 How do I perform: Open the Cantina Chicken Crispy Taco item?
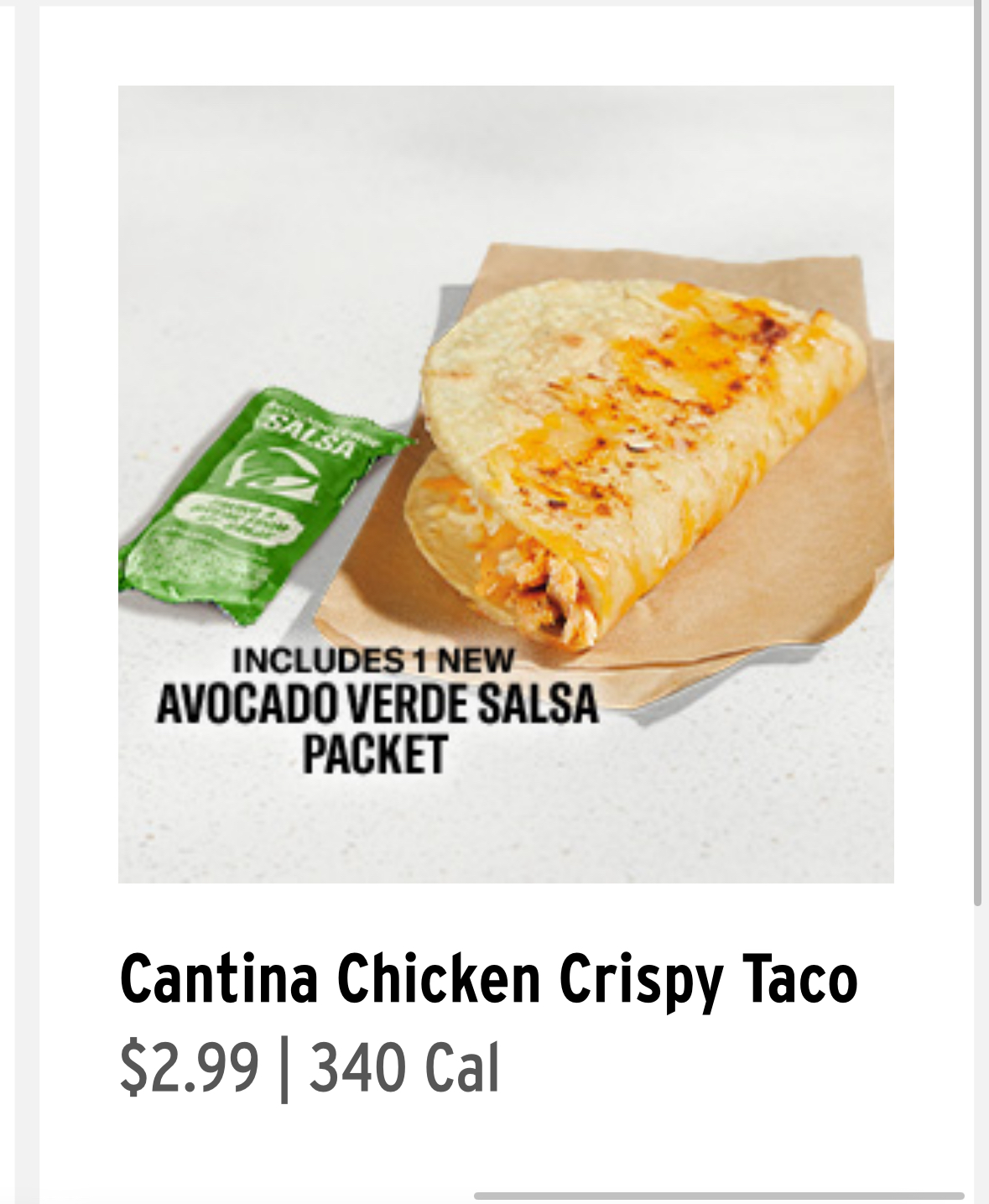[488, 978]
